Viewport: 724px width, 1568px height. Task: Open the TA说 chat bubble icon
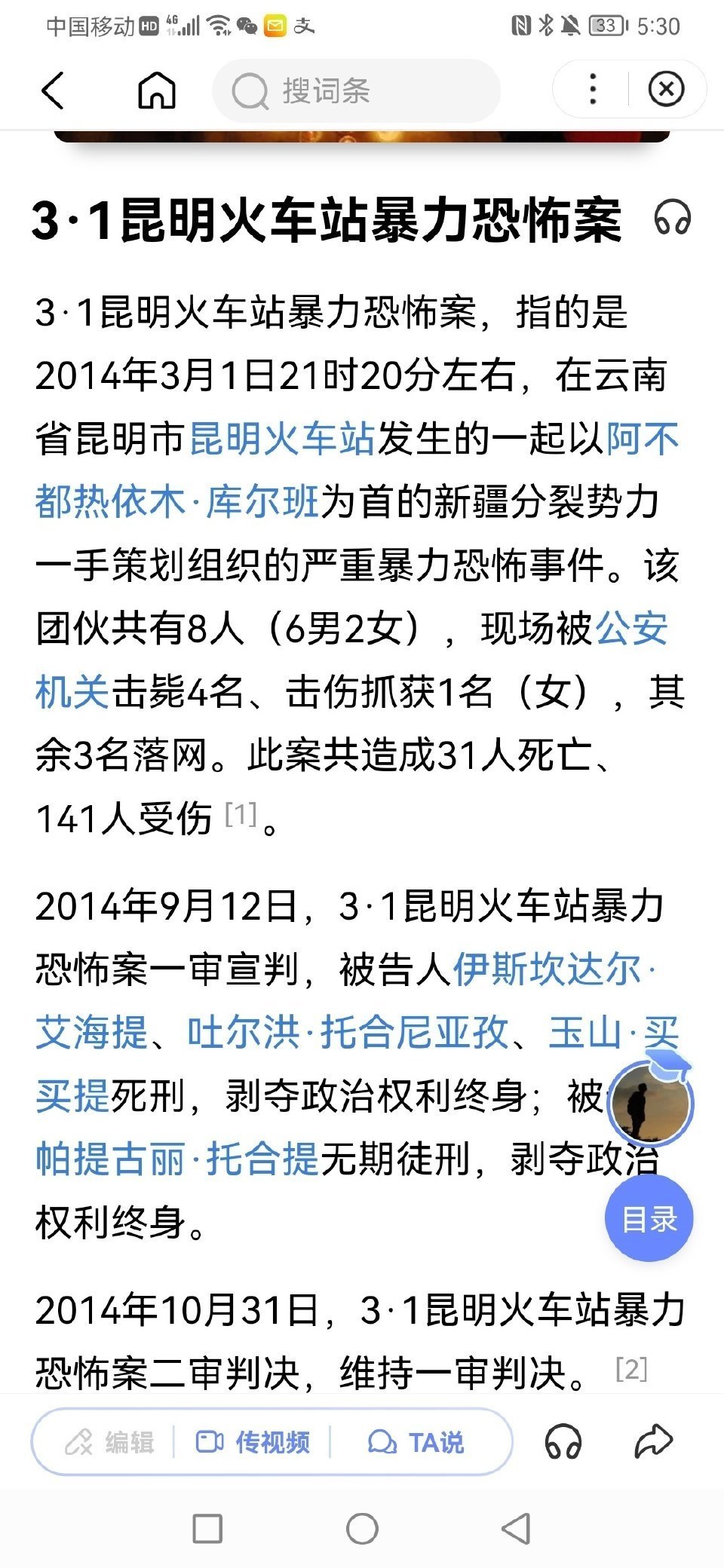pos(411,1442)
